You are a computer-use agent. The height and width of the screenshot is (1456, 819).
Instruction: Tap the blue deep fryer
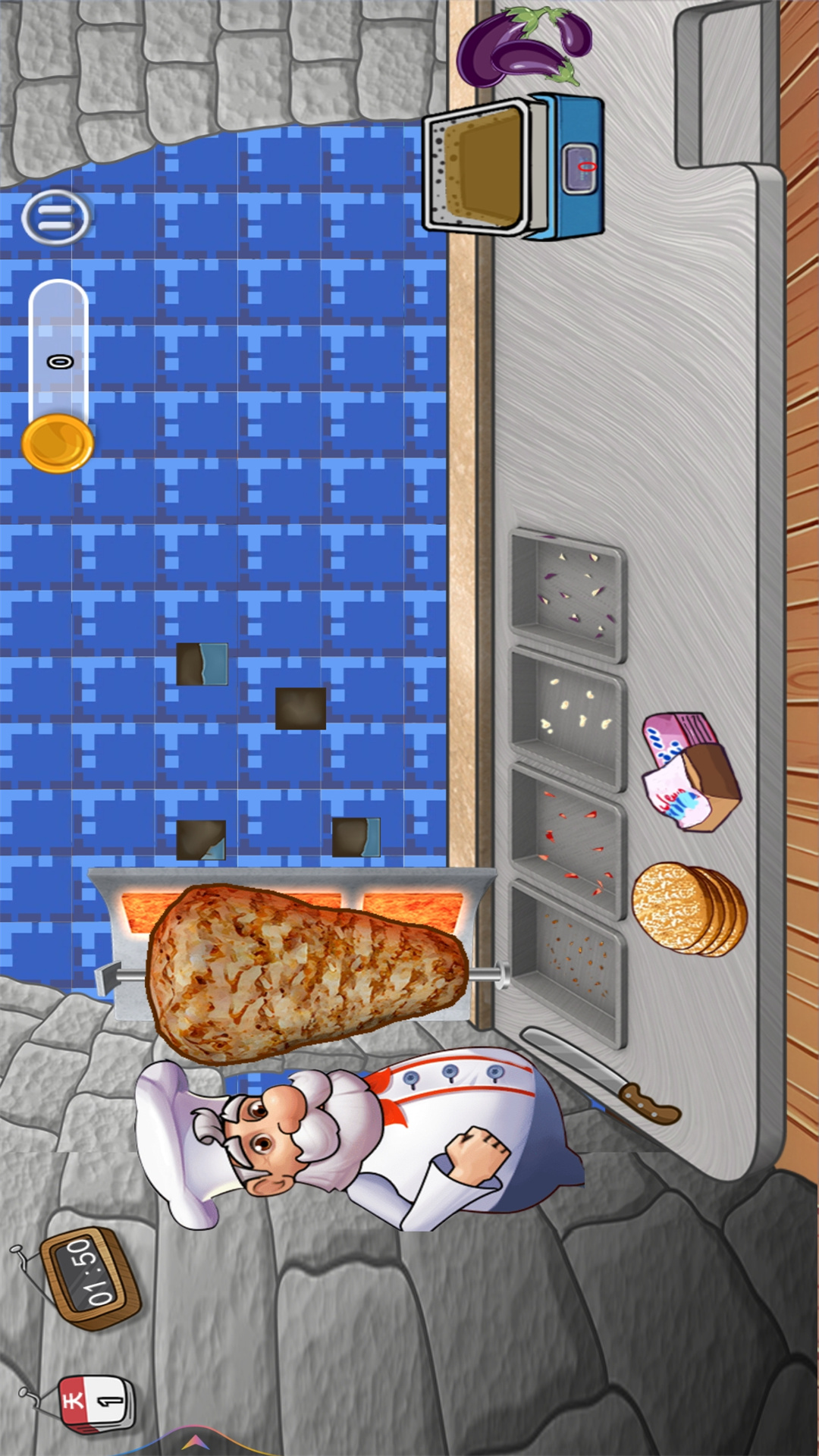513,166
